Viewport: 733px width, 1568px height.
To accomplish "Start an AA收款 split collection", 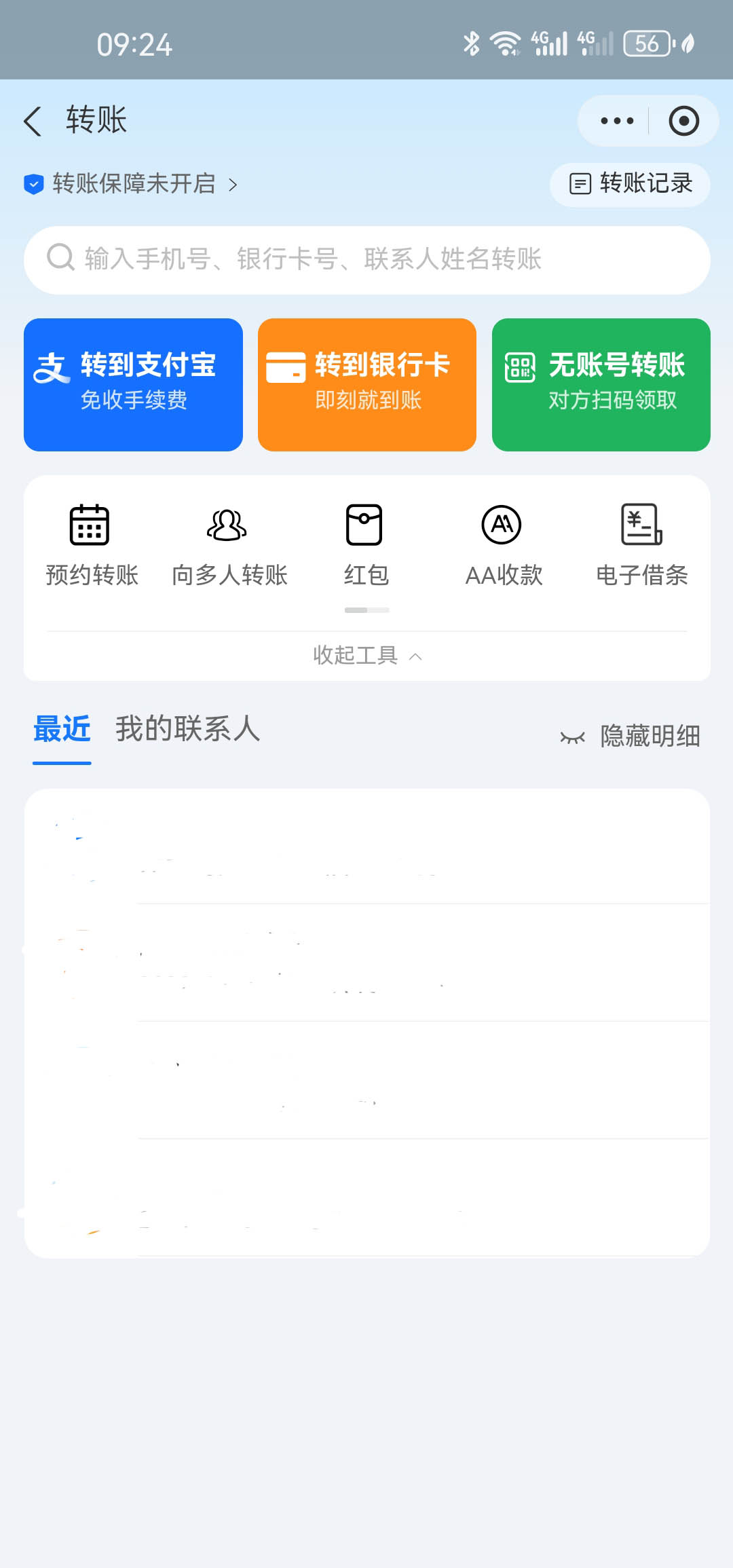I will point(503,544).
